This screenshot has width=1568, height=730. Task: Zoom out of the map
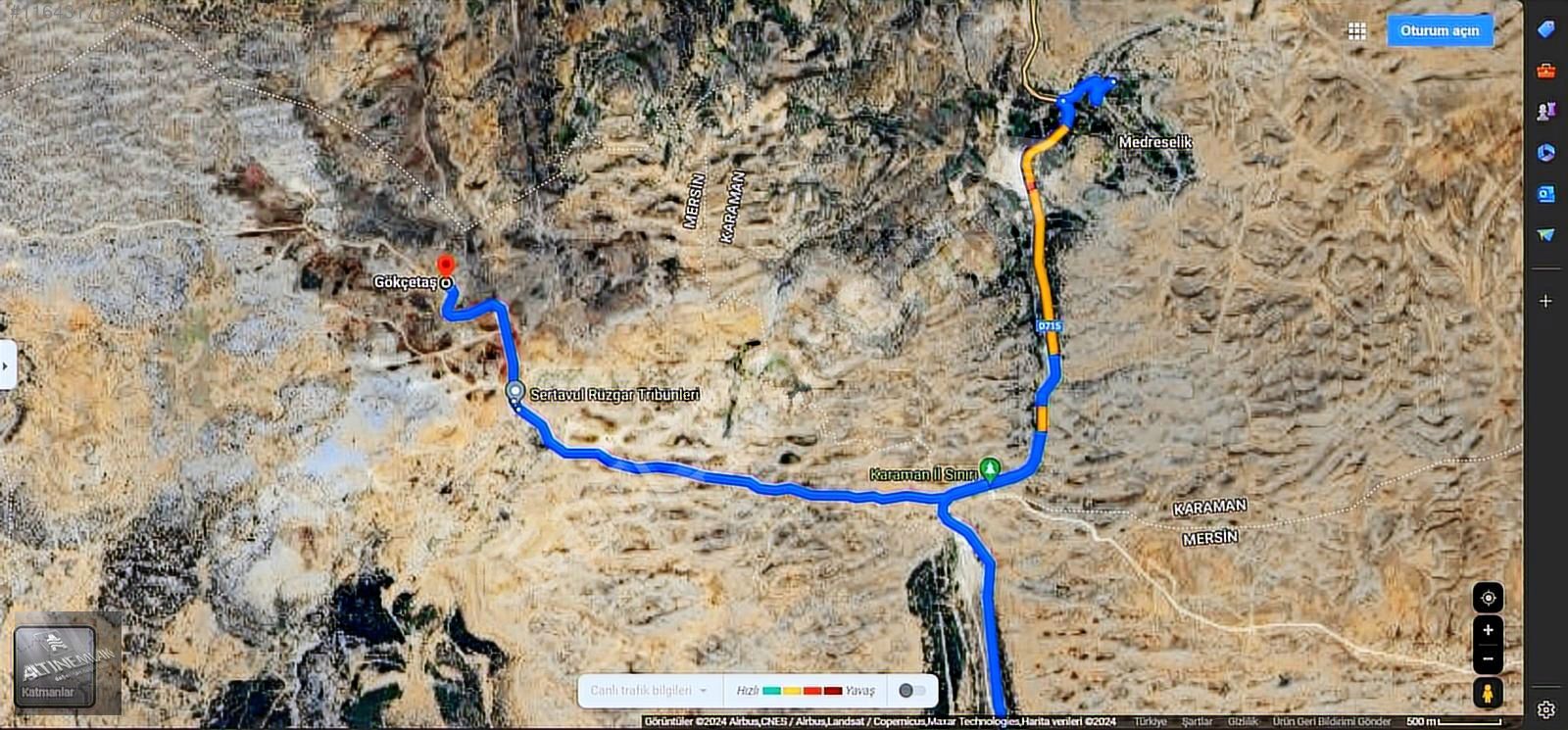1488,659
